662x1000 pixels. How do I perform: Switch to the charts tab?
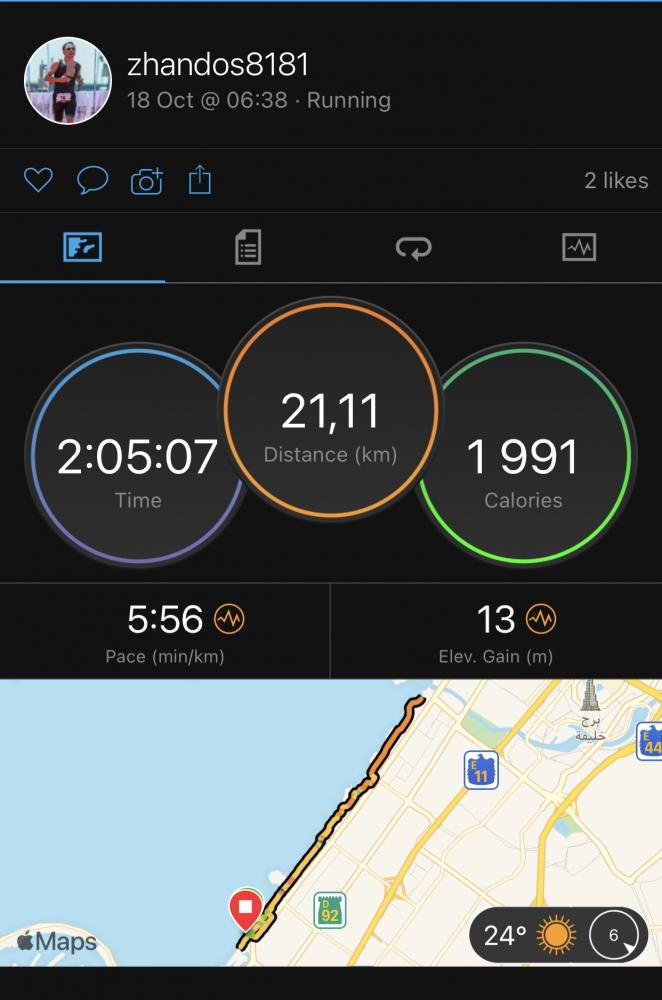tap(579, 247)
